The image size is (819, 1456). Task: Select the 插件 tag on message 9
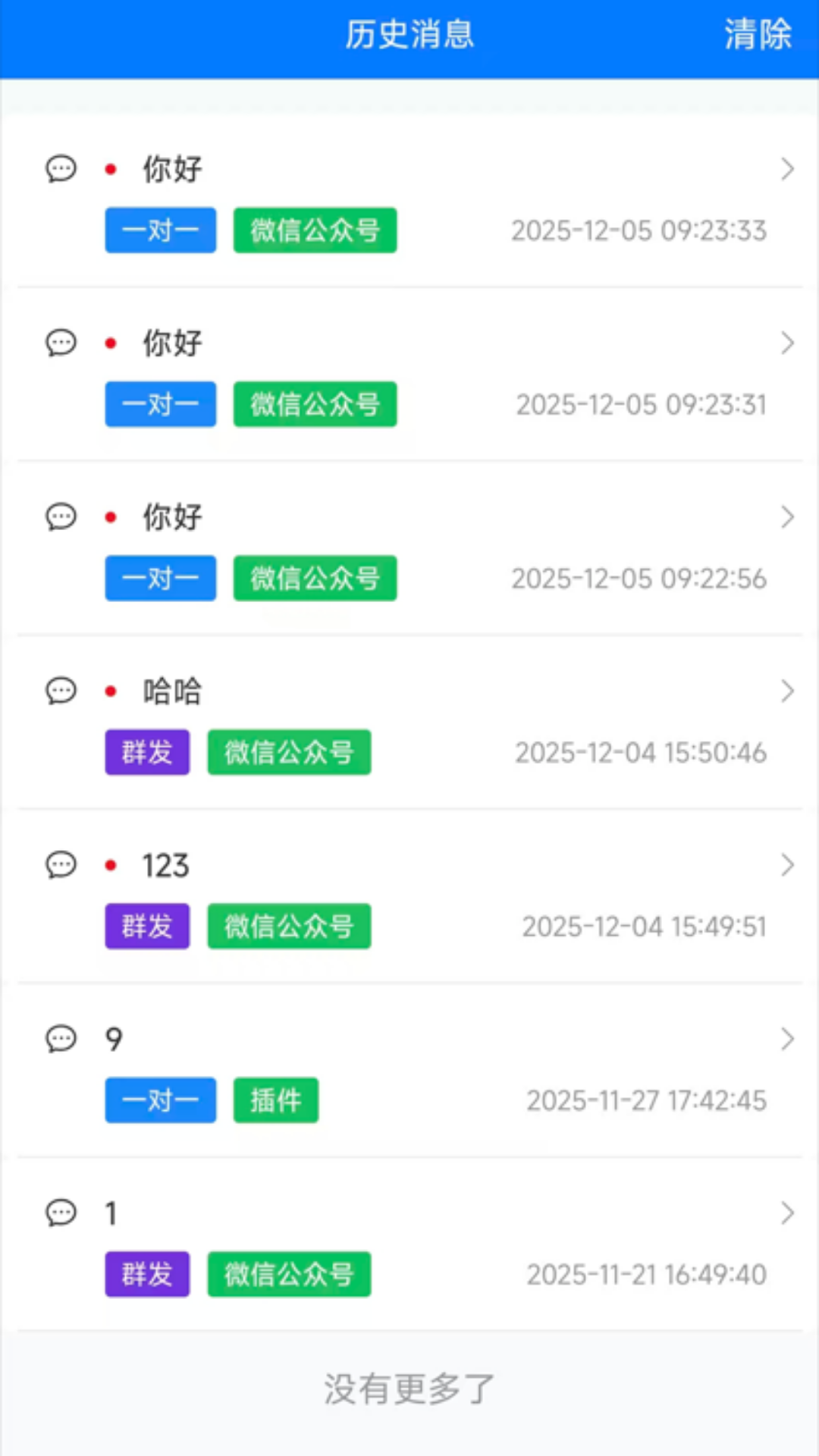[275, 1100]
